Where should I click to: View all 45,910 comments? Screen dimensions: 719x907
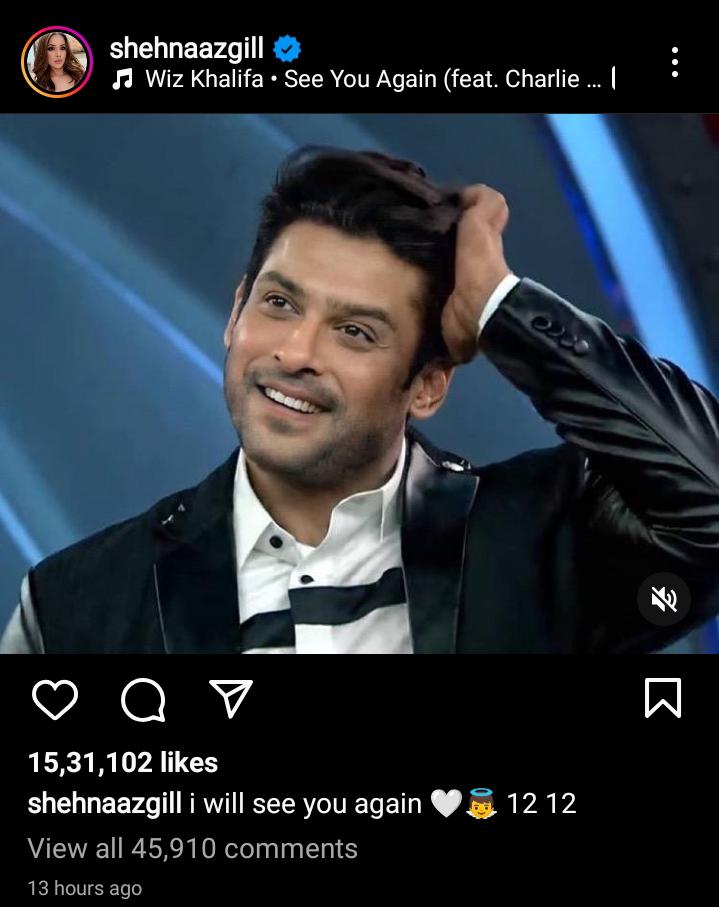(x=192, y=848)
